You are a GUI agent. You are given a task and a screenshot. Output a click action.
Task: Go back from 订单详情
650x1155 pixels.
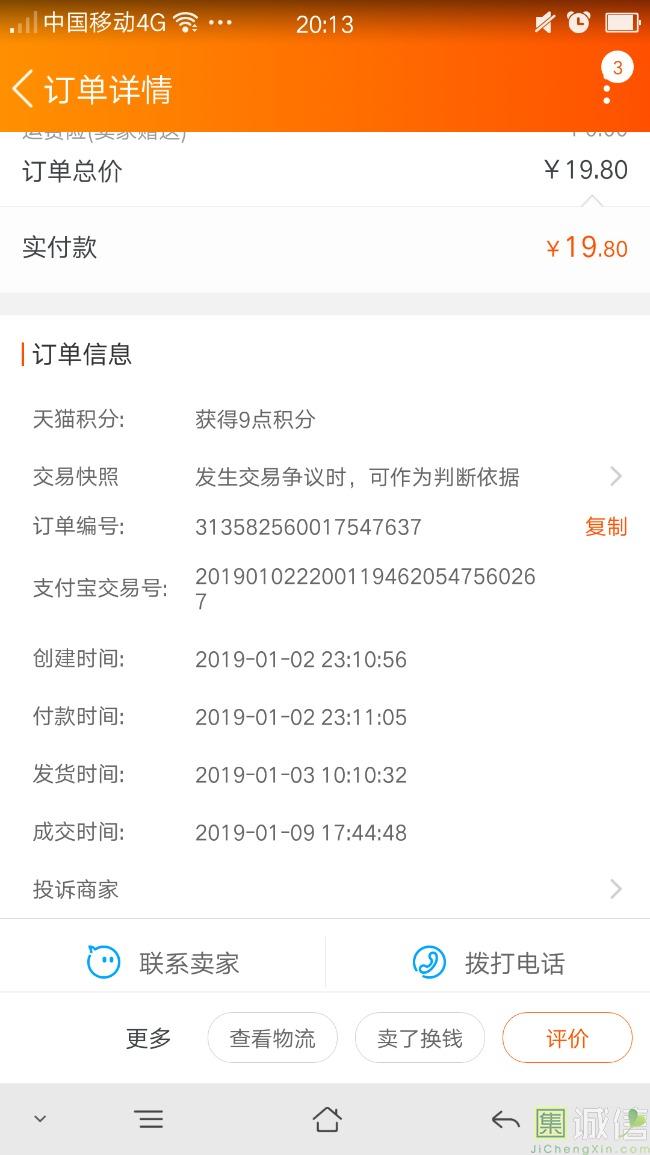22,89
